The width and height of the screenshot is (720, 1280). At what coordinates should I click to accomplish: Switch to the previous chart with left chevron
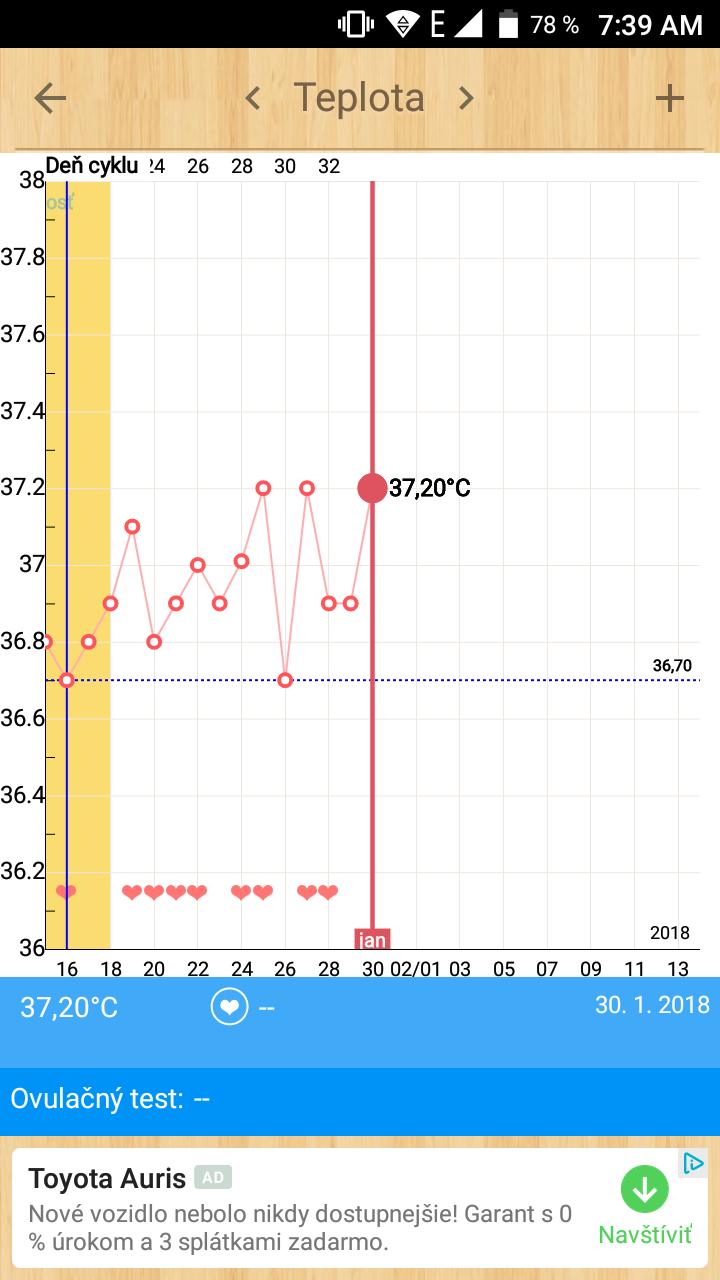point(253,98)
